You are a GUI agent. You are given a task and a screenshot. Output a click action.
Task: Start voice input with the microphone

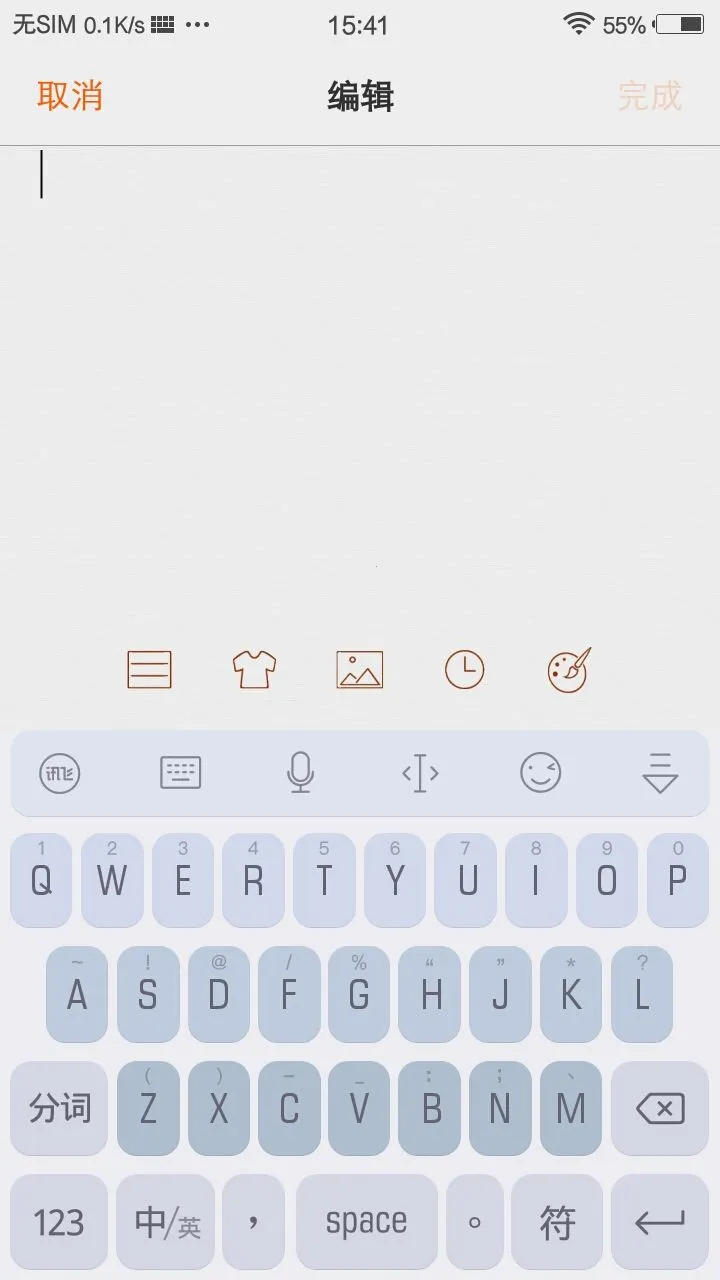(300, 773)
